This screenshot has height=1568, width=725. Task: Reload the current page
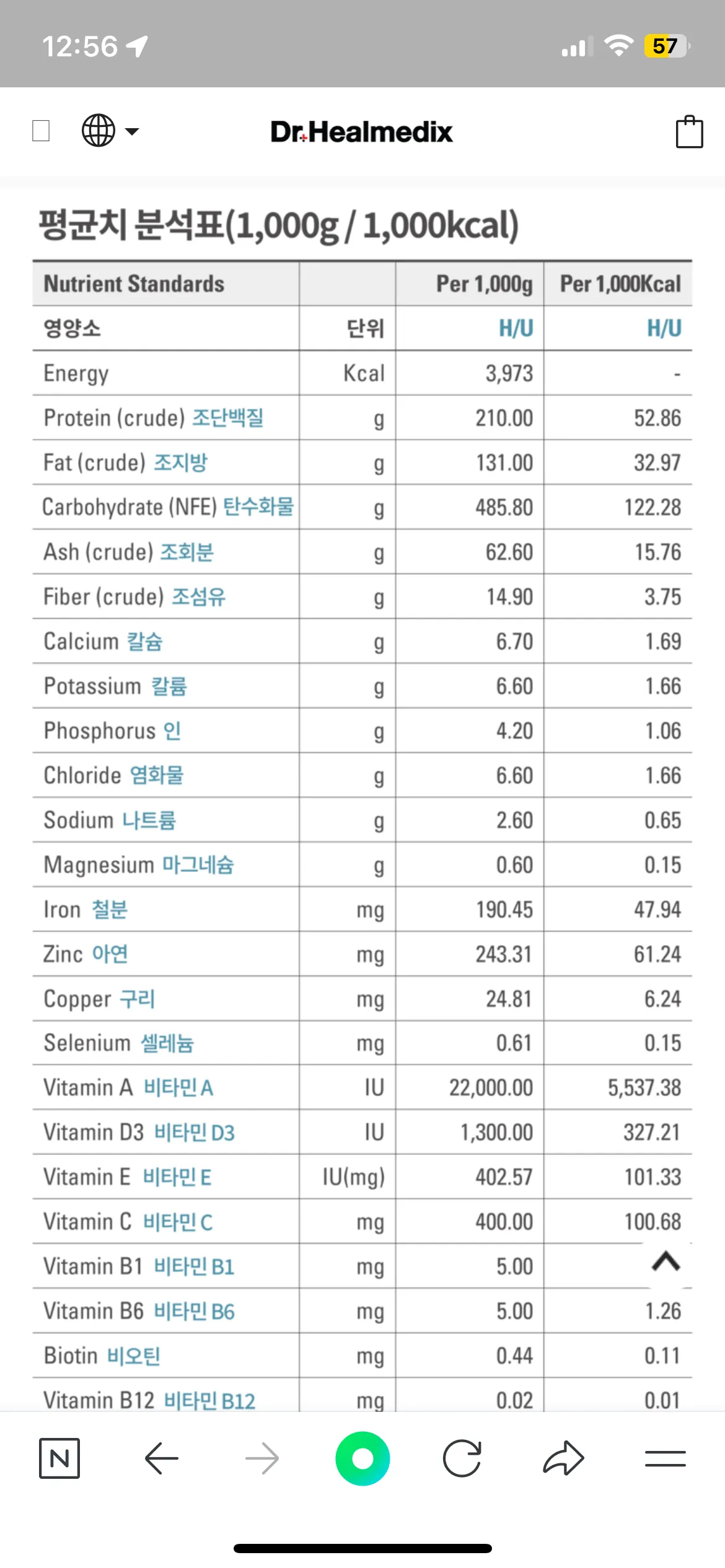tap(462, 1458)
